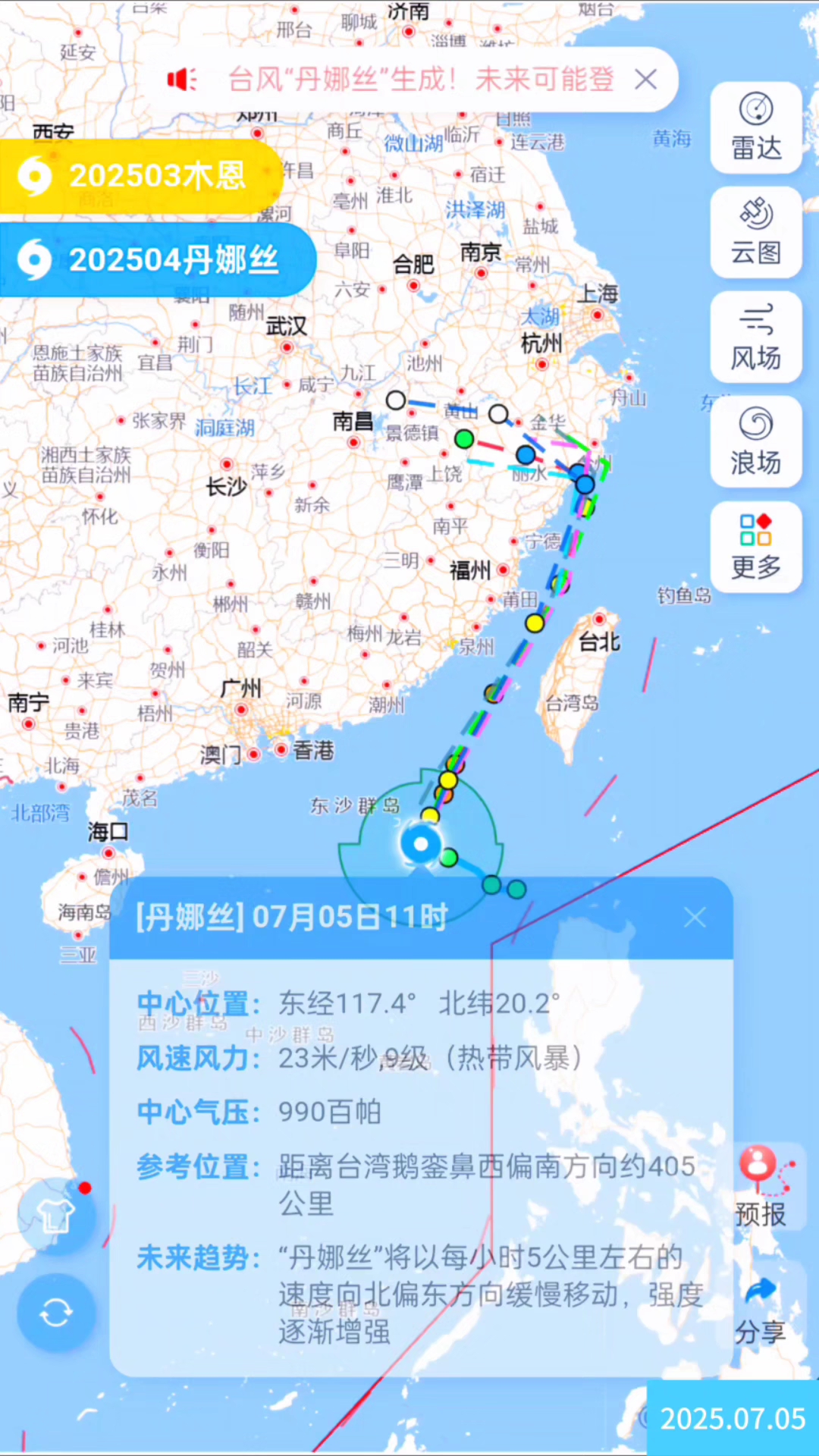Enable the 浪场 wave field layer
The width and height of the screenshot is (819, 1456).
click(756, 441)
